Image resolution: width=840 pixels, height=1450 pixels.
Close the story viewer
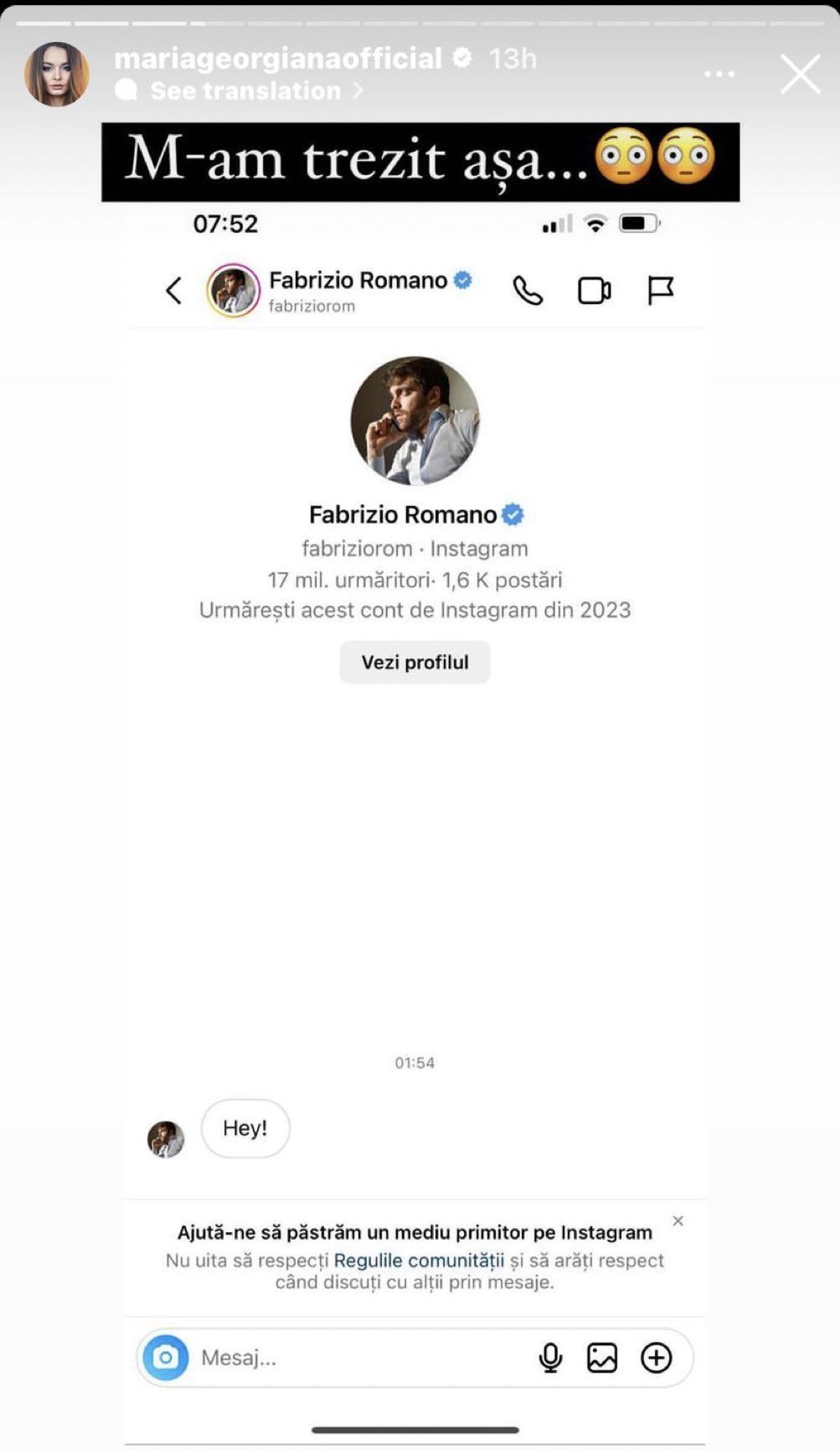(x=800, y=74)
